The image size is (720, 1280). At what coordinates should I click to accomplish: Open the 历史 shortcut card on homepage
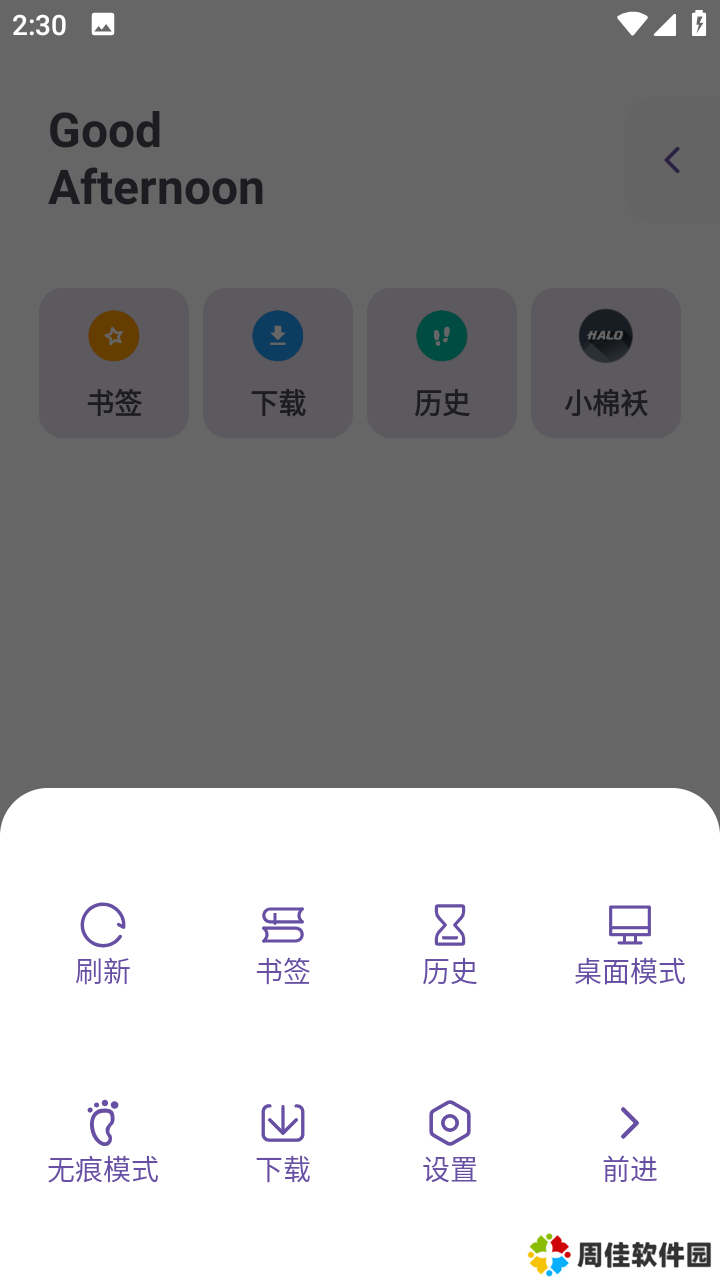click(x=442, y=363)
